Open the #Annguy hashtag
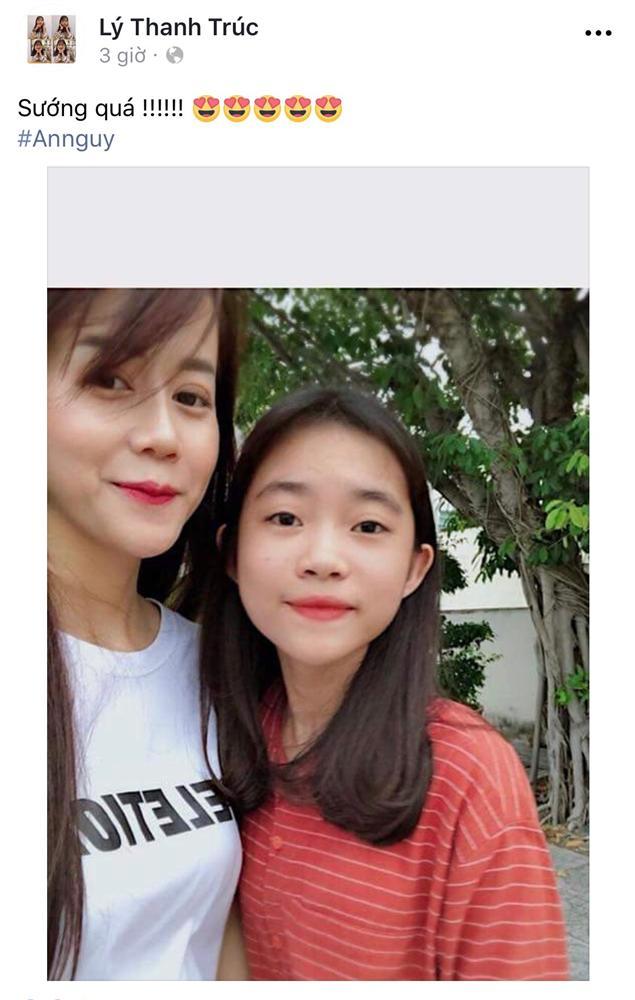The width and height of the screenshot is (635, 1000). point(66,139)
